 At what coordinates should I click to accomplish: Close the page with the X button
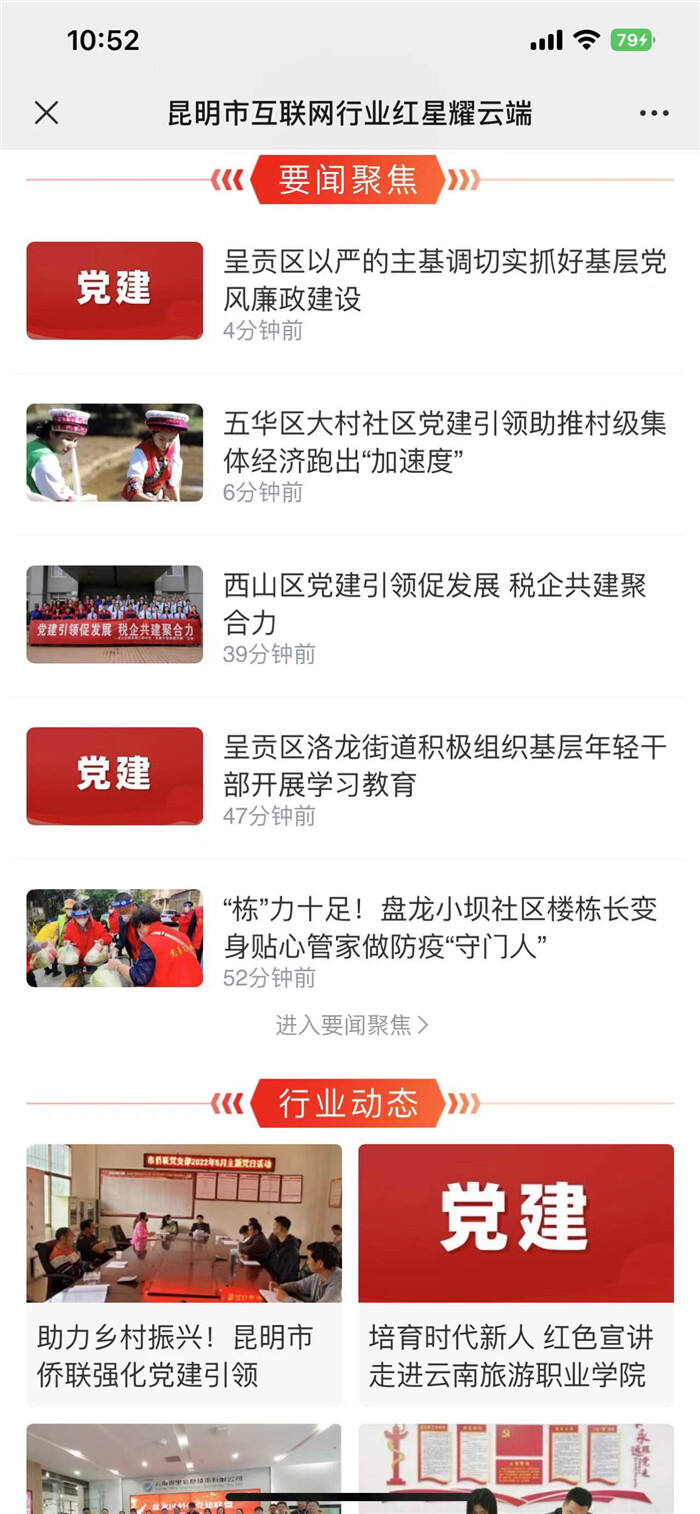[46, 113]
